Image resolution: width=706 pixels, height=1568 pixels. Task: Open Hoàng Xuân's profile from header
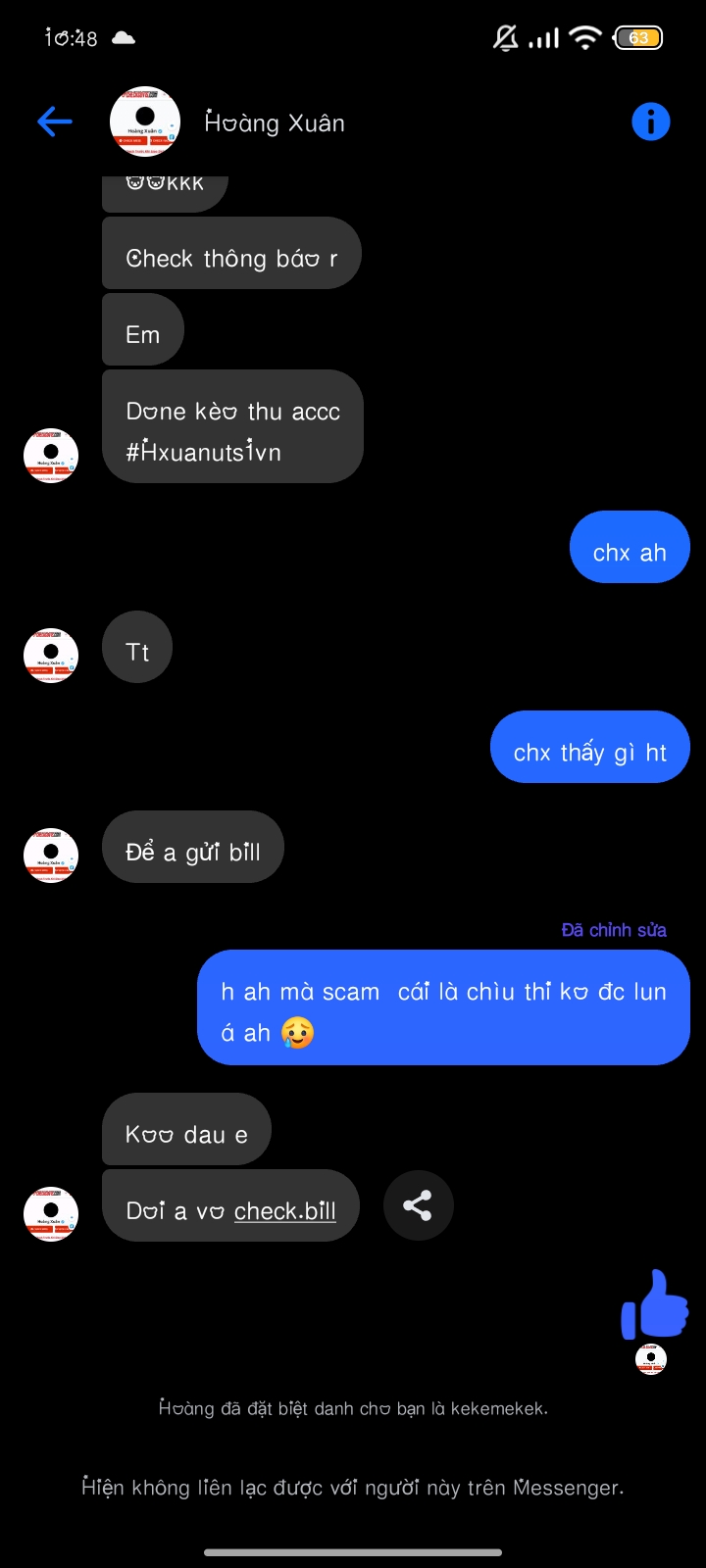pos(274,122)
